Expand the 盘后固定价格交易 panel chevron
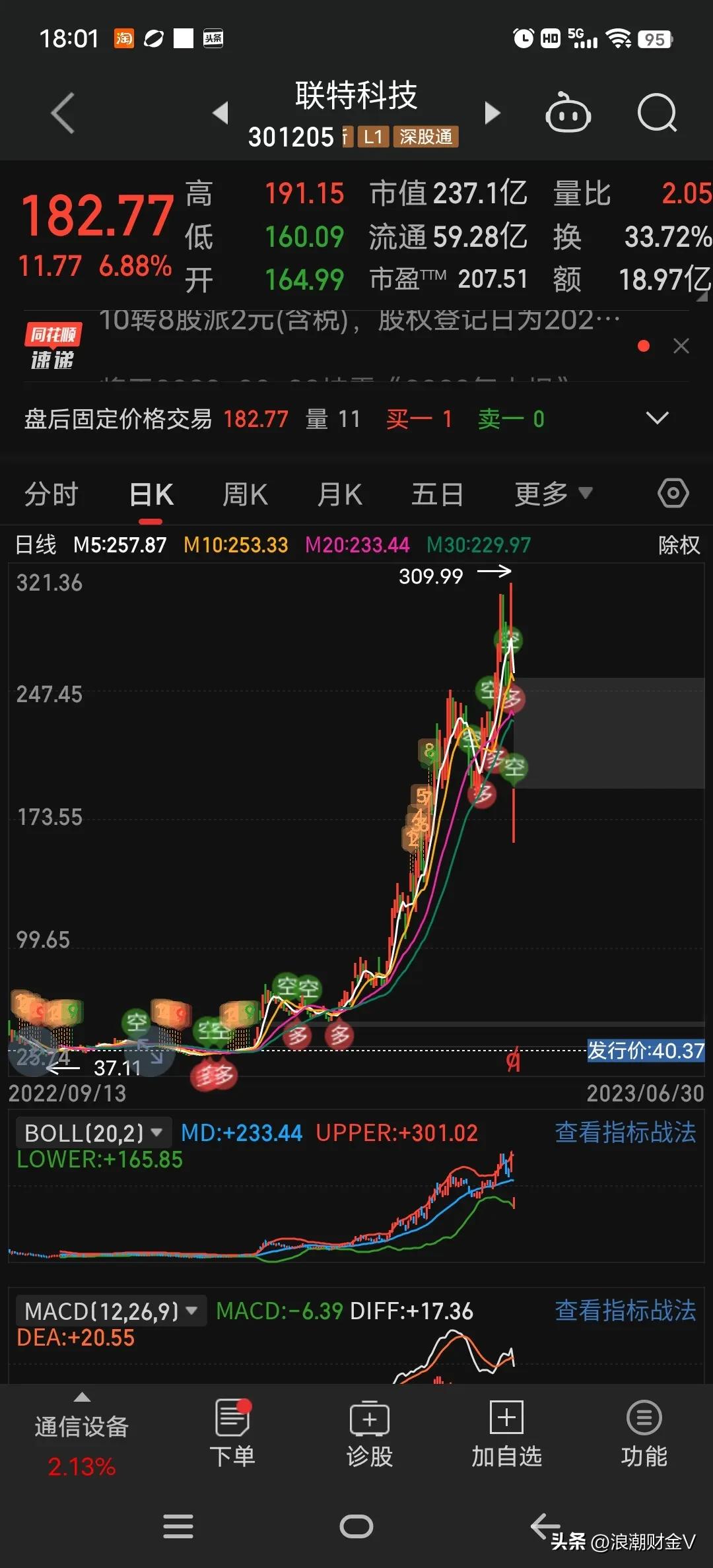This screenshot has height=1568, width=713. 657,418
